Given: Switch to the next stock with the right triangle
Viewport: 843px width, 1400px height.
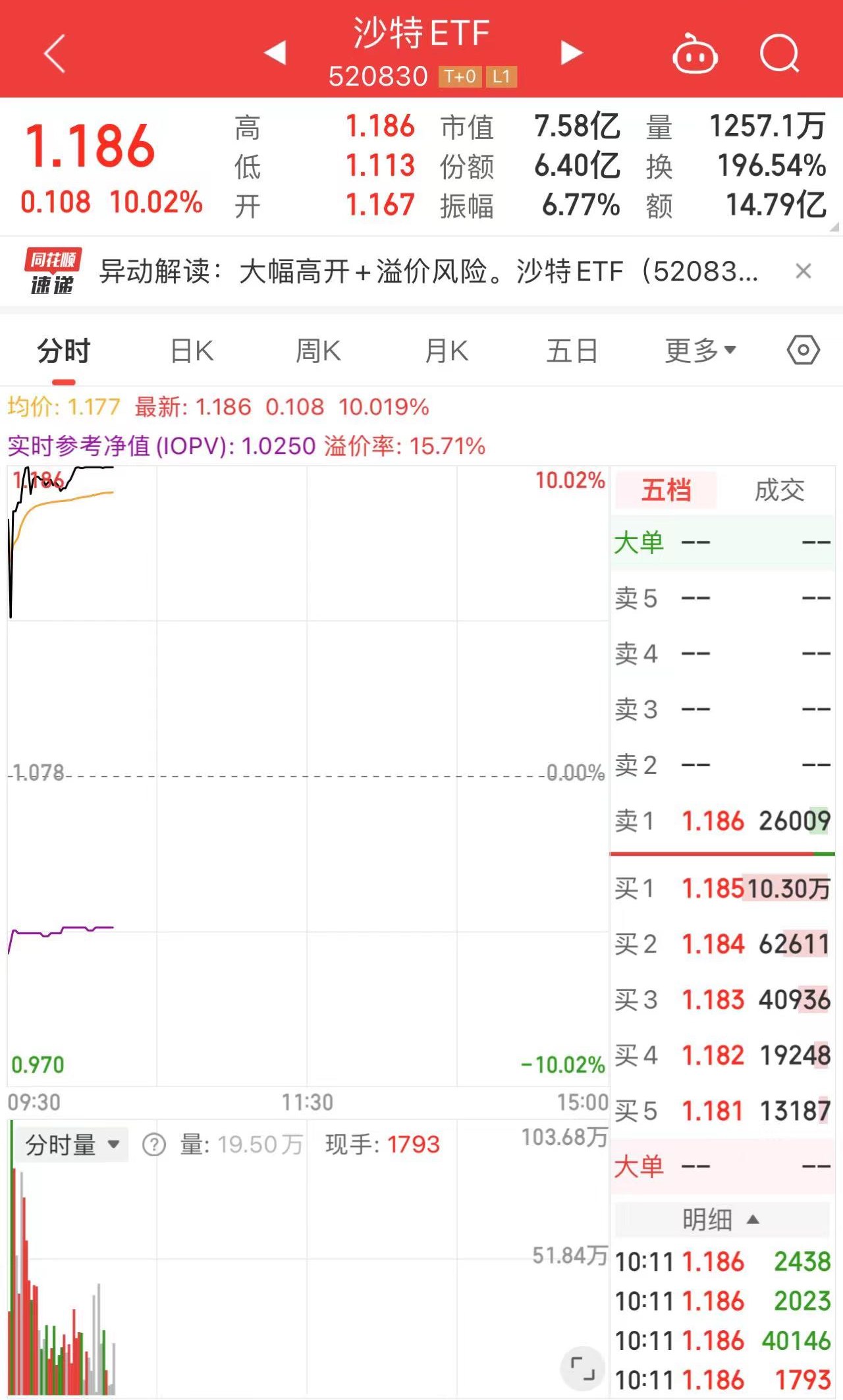Looking at the screenshot, I should (x=570, y=53).
